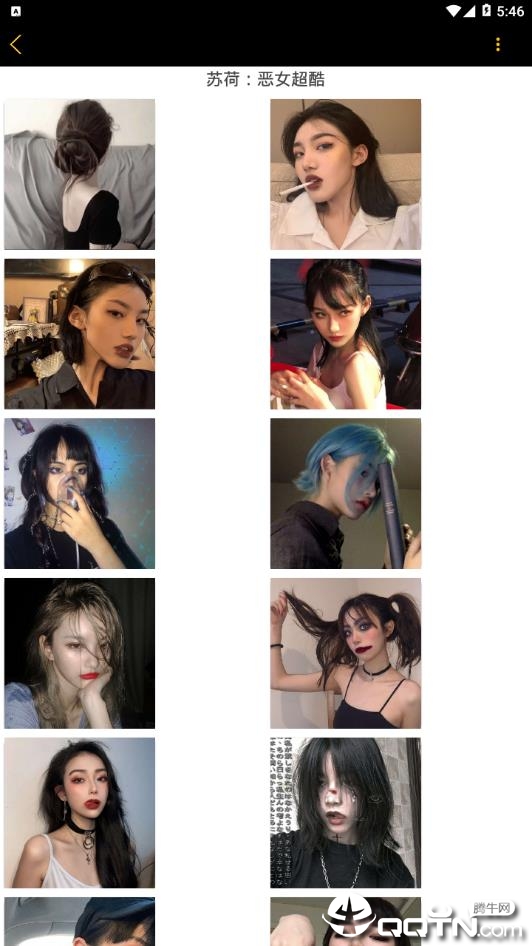532x946 pixels.
Task: Open the photo with the pink tank top
Action: (x=346, y=334)
